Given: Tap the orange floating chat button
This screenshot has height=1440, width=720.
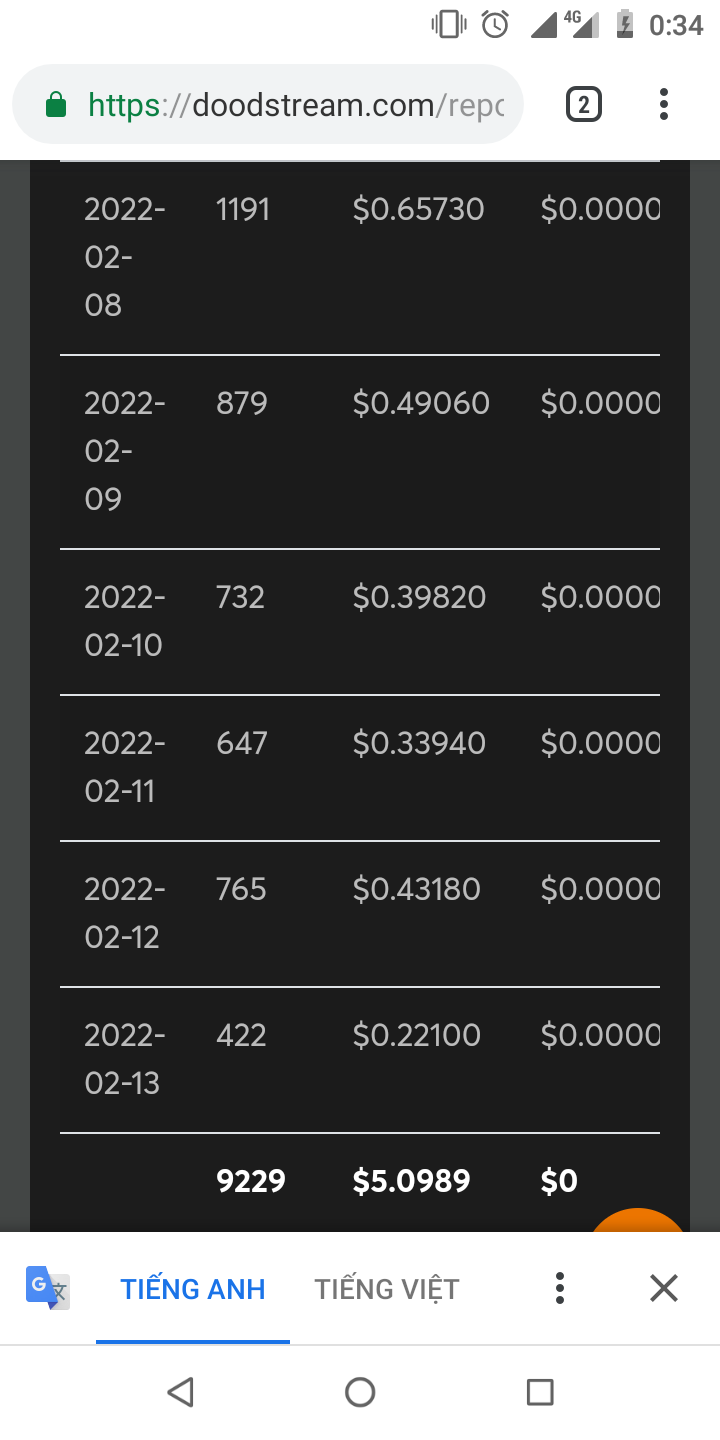Looking at the screenshot, I should pyautogui.click(x=638, y=1221).
